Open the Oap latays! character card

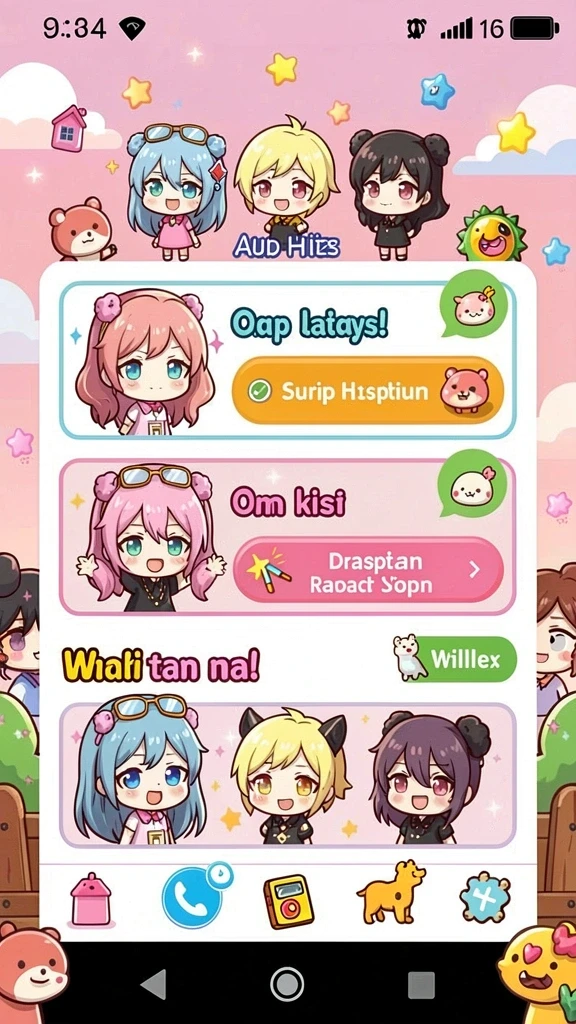click(x=287, y=360)
